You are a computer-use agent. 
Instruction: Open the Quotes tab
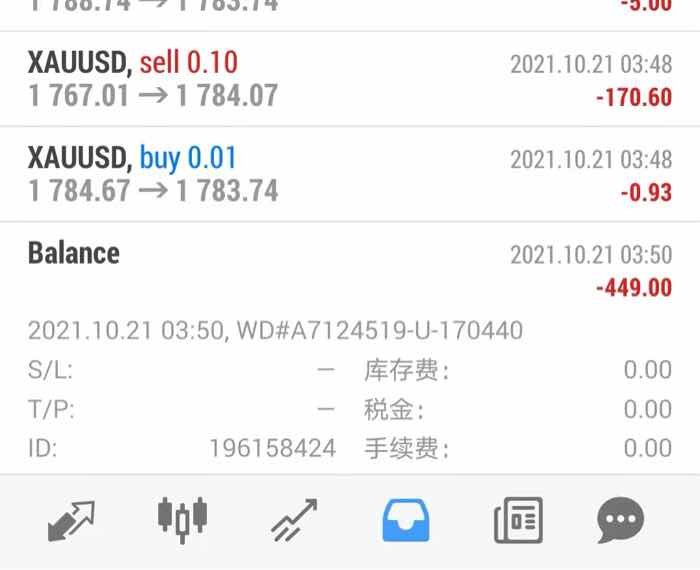point(70,520)
